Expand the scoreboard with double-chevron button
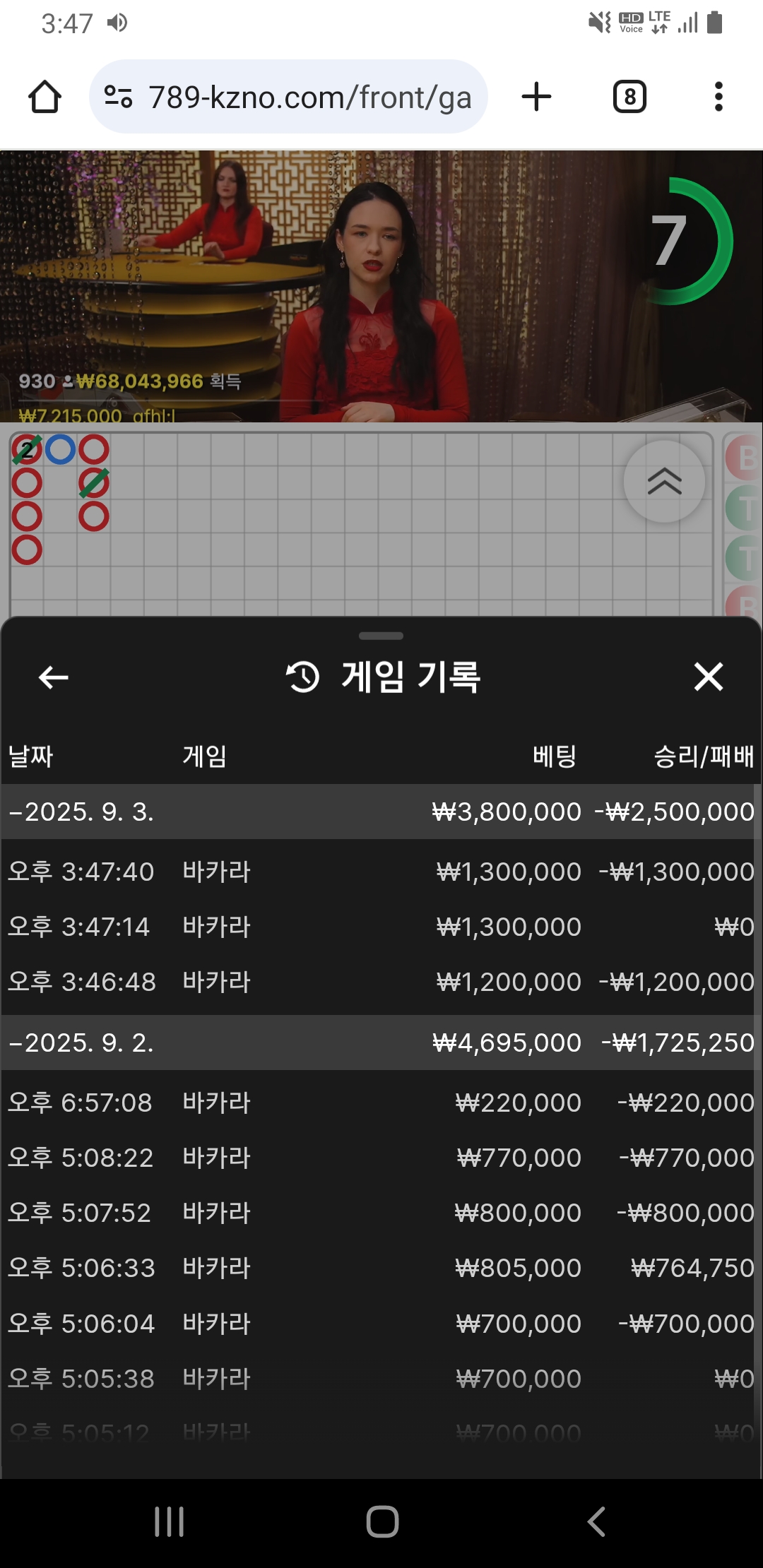The image size is (763, 1568). tap(664, 482)
